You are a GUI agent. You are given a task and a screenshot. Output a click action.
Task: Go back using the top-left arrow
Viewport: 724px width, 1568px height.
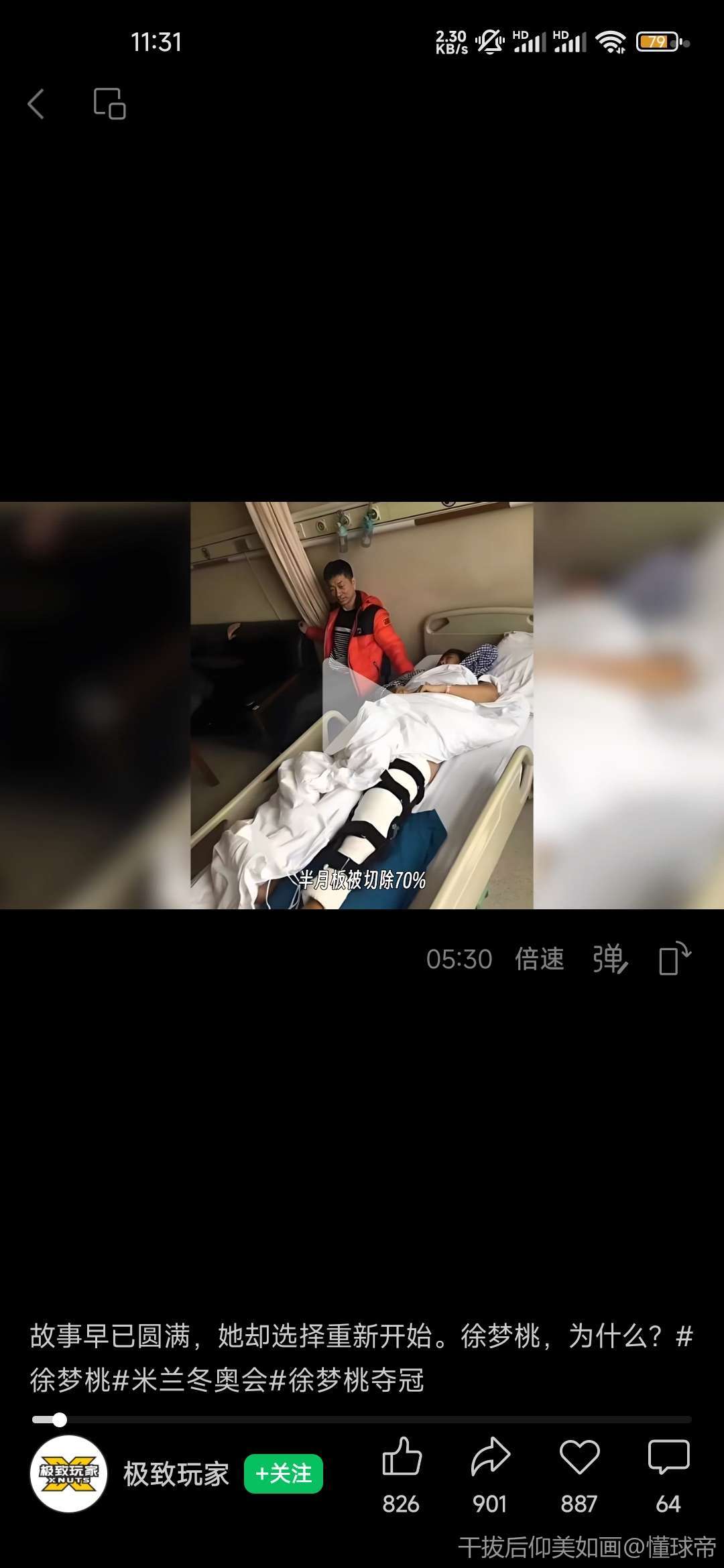(x=36, y=104)
